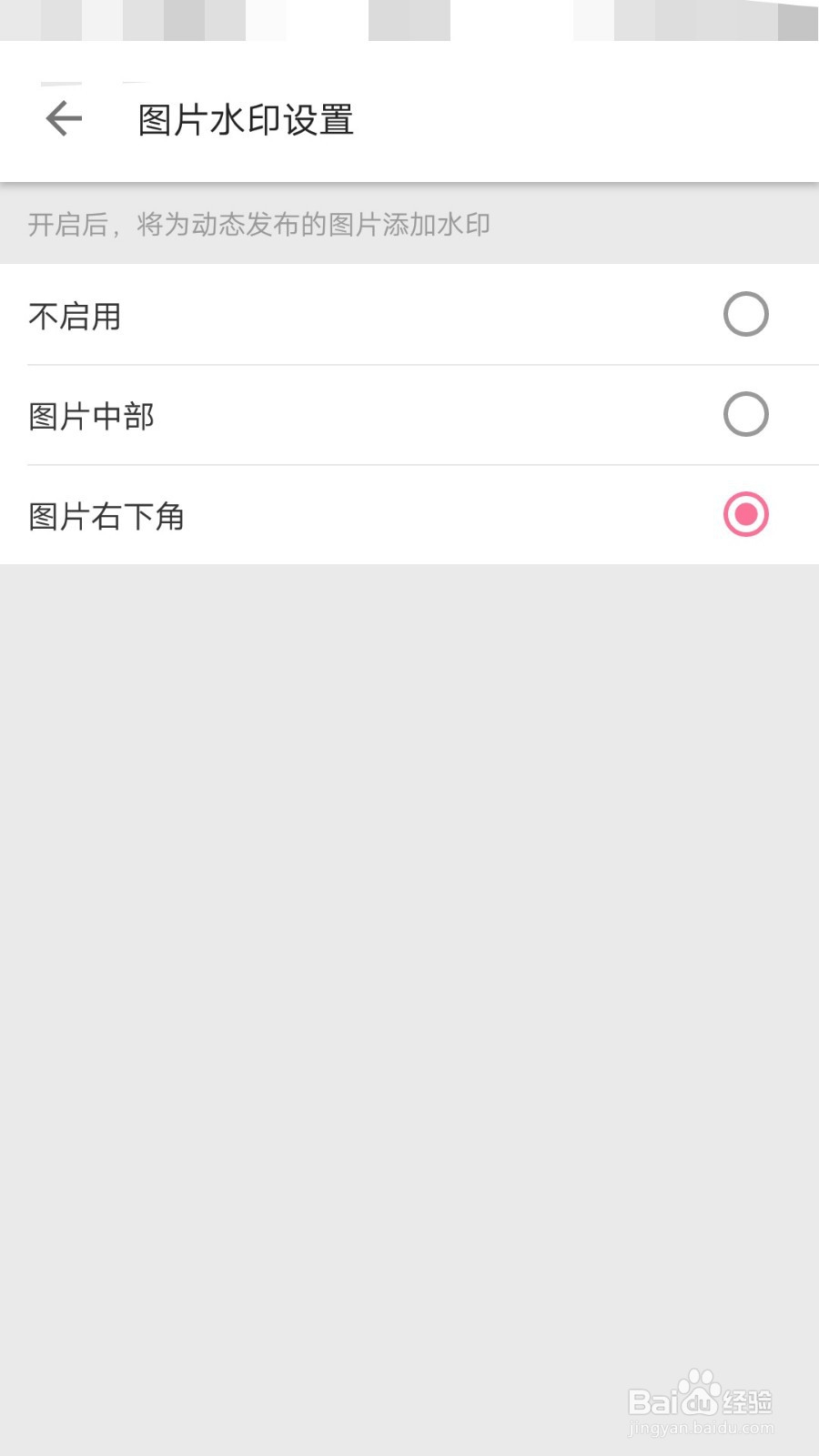
Task: Go back from 图片水印设置 page
Action: tap(64, 118)
